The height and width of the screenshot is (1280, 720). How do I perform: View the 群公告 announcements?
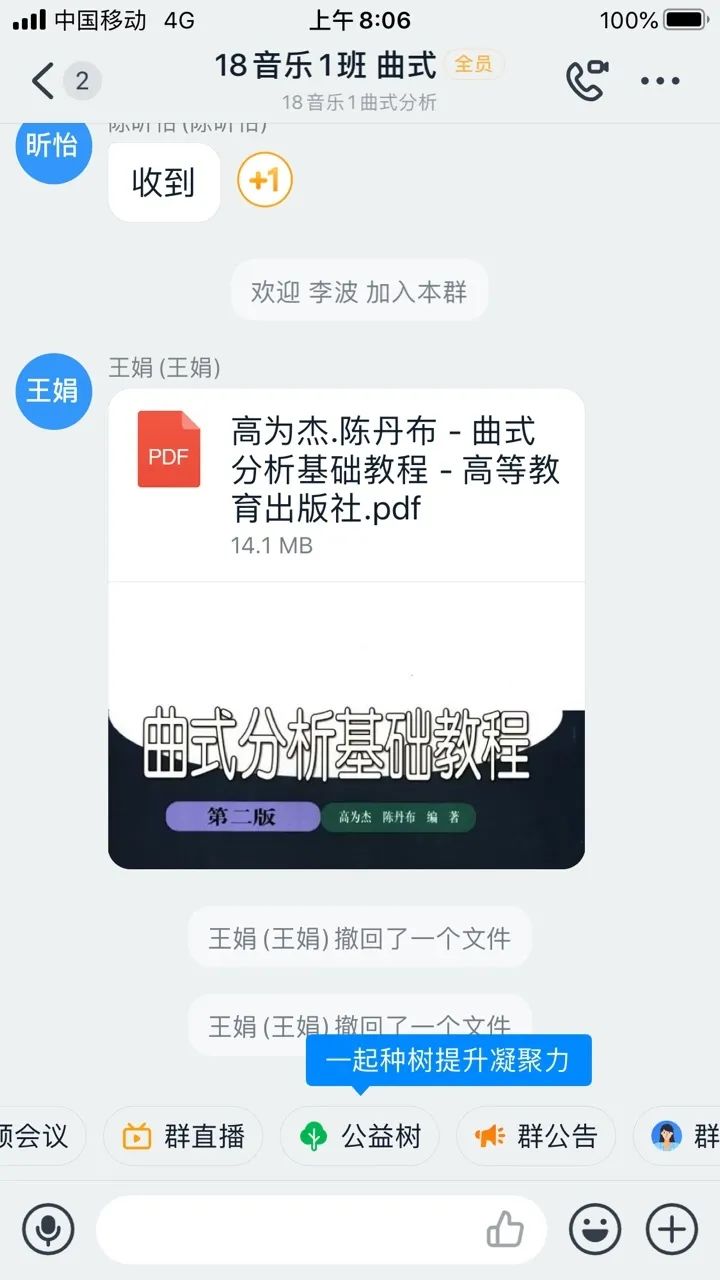tap(536, 1136)
